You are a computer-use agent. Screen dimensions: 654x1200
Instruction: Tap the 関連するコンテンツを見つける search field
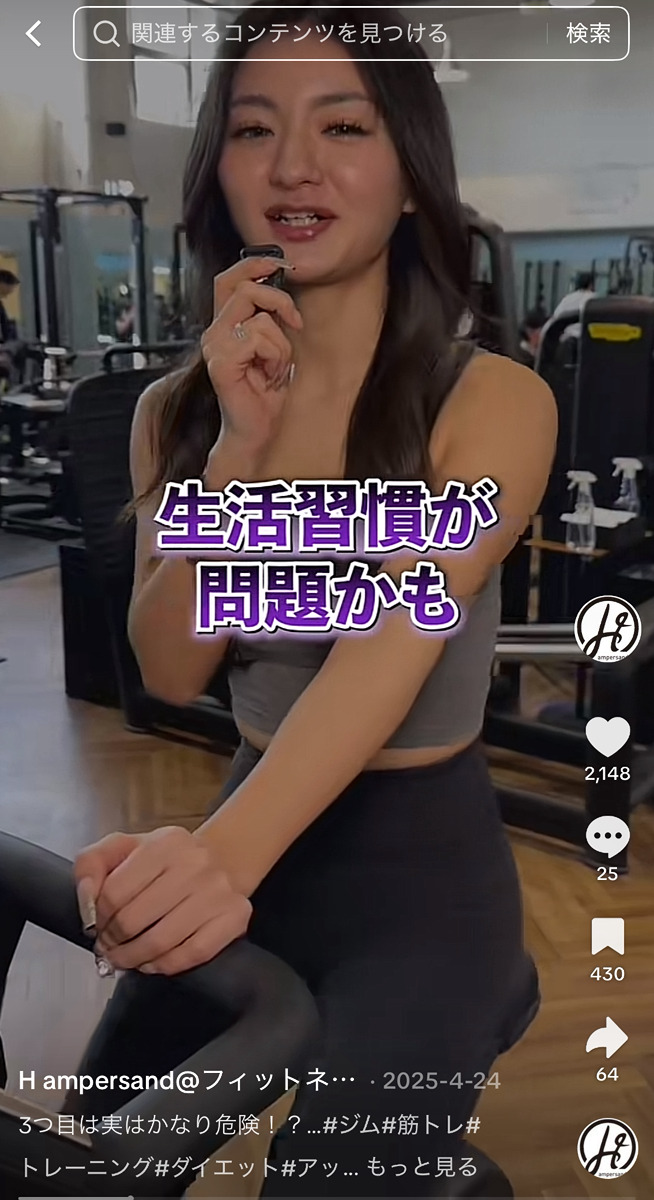coord(310,34)
